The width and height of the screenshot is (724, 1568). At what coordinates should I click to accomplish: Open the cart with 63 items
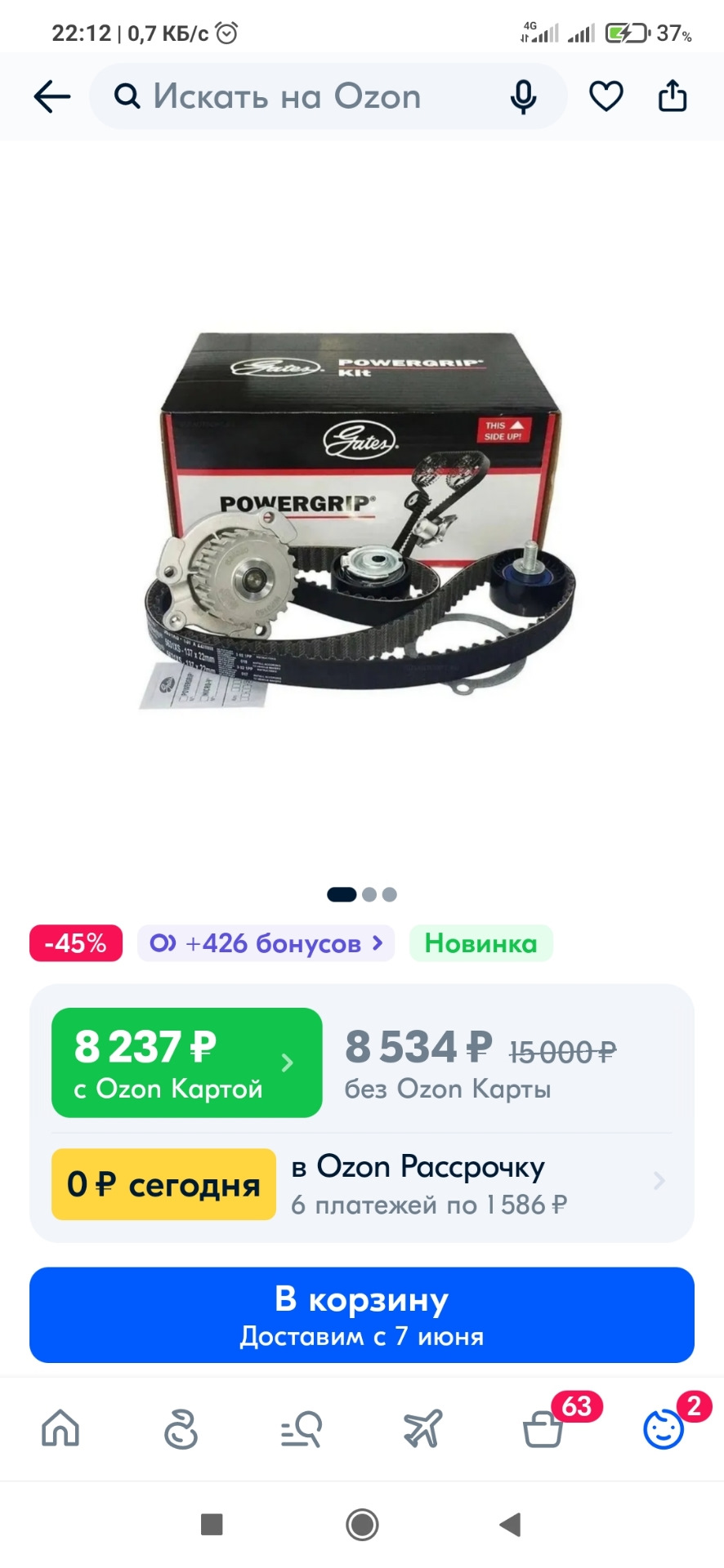pyautogui.click(x=543, y=1430)
